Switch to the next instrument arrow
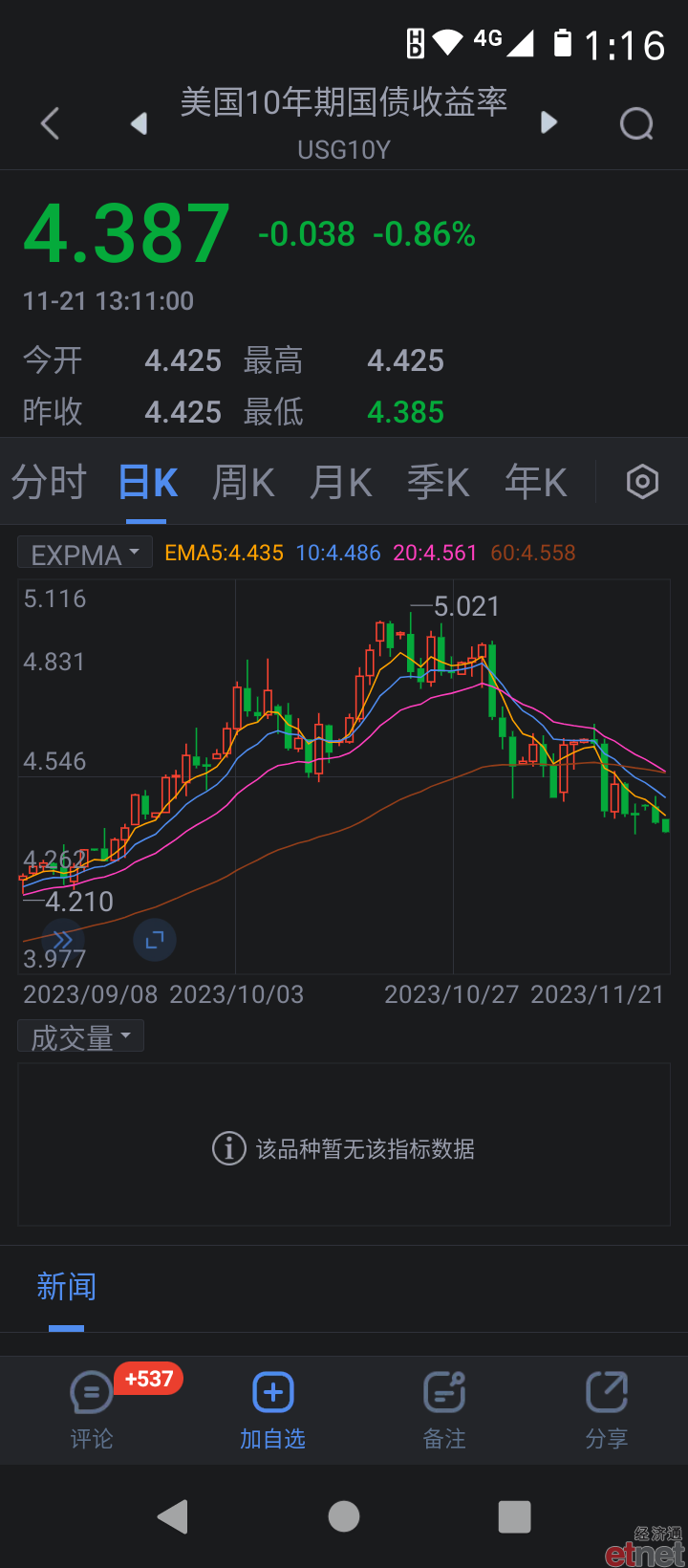Screen dimensions: 688x1568 pyautogui.click(x=548, y=122)
